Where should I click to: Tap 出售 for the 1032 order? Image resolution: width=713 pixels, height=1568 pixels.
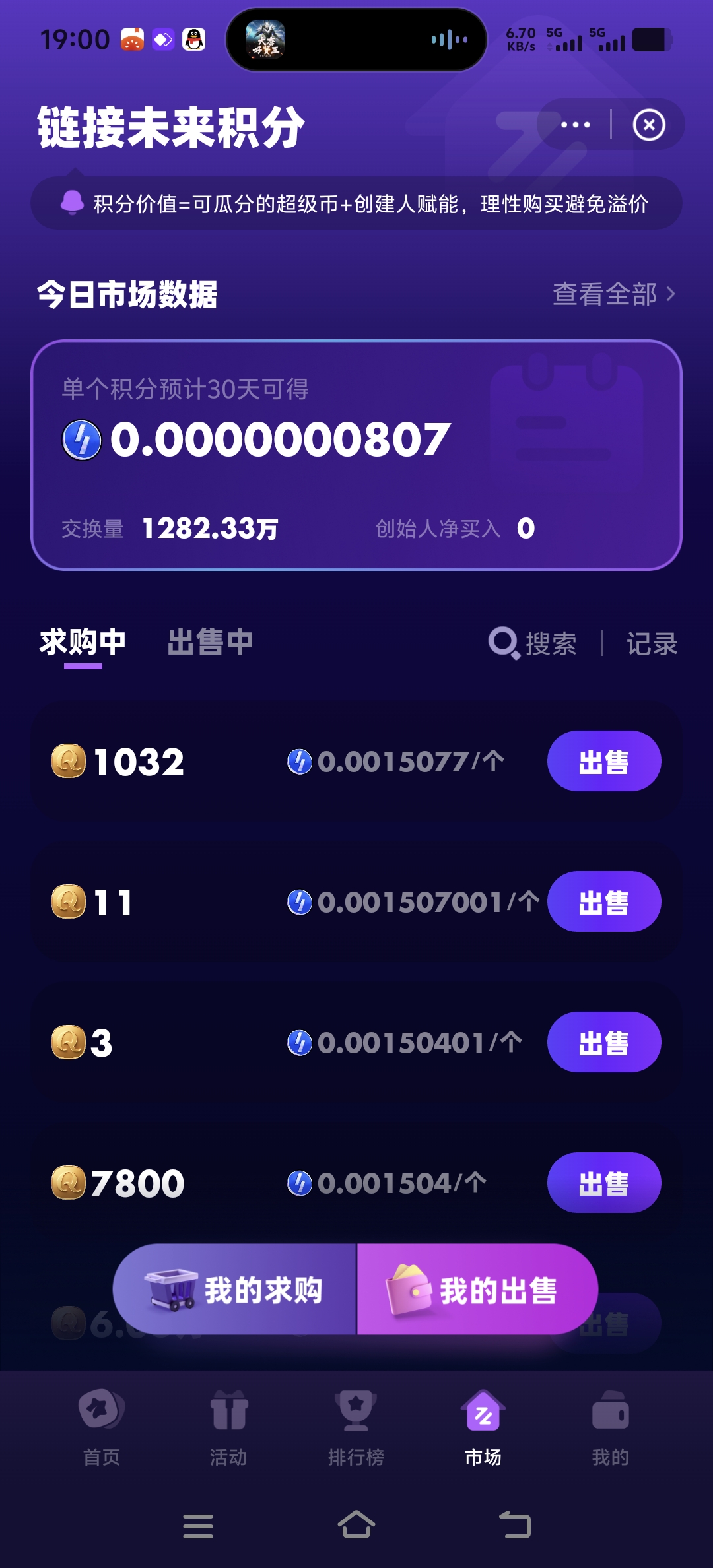(603, 761)
